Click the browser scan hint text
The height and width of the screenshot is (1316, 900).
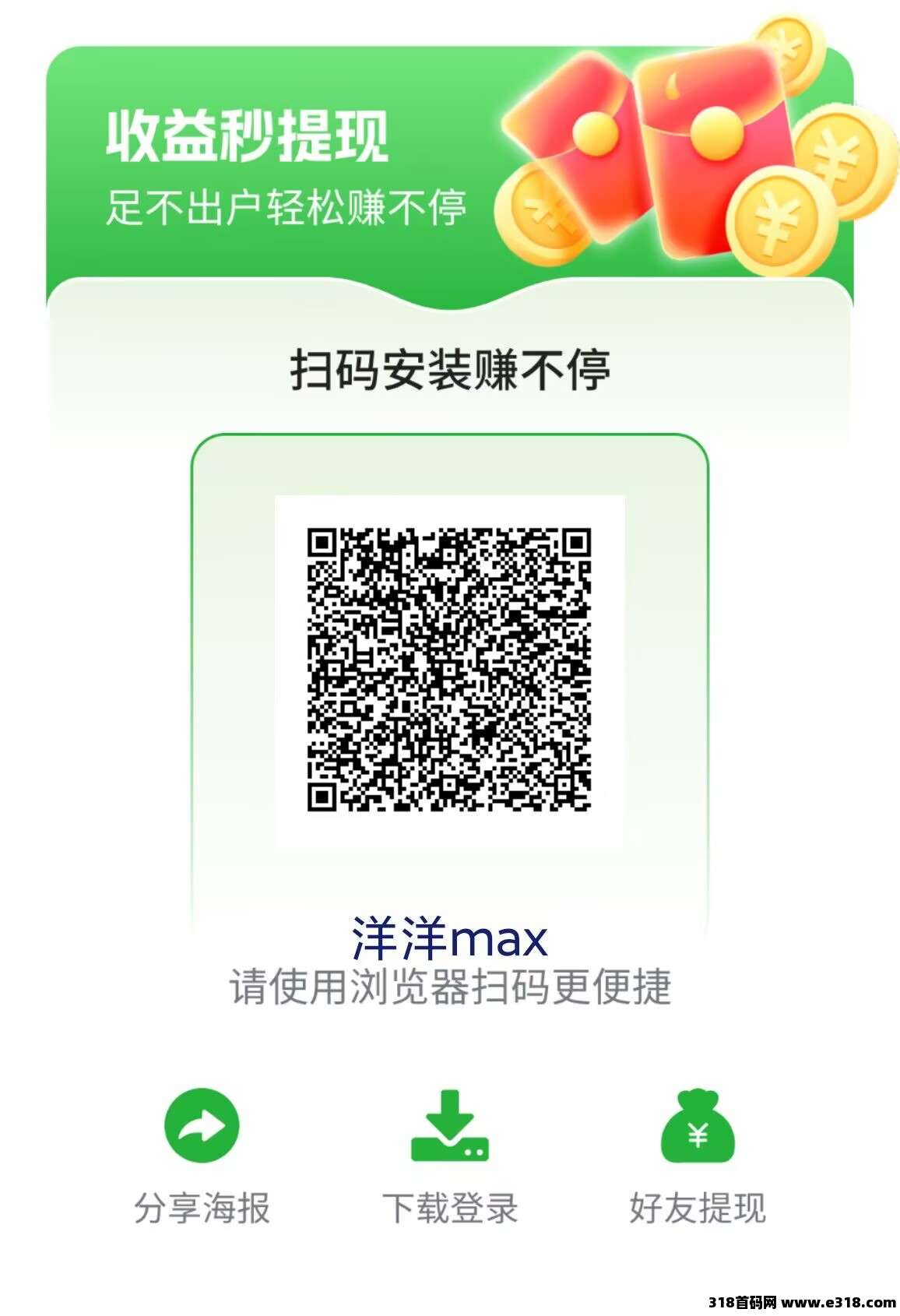(x=450, y=987)
